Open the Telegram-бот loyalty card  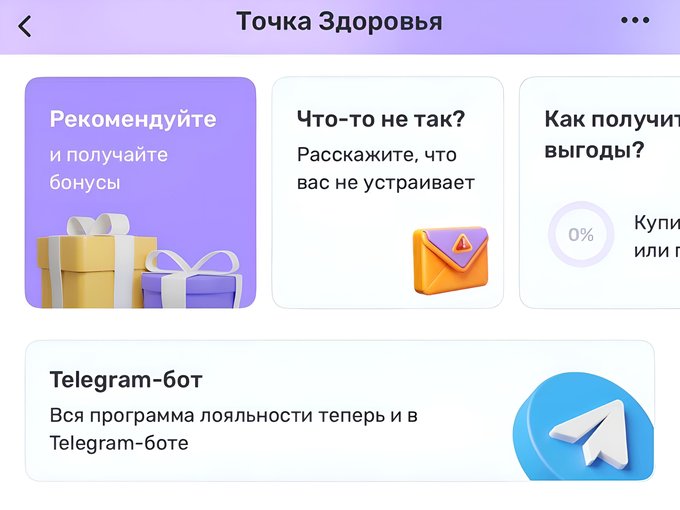340,410
